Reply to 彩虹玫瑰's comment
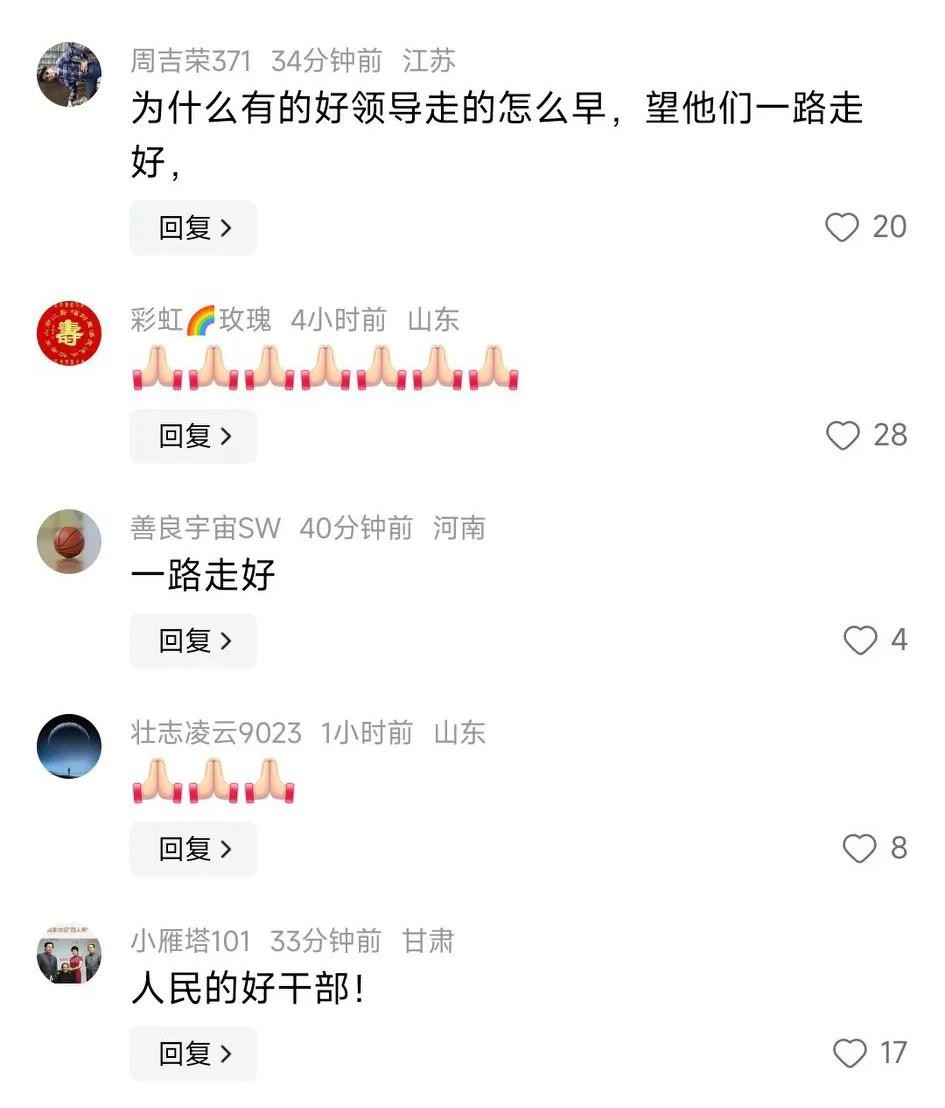This screenshot has height=1108, width=945. pos(193,436)
